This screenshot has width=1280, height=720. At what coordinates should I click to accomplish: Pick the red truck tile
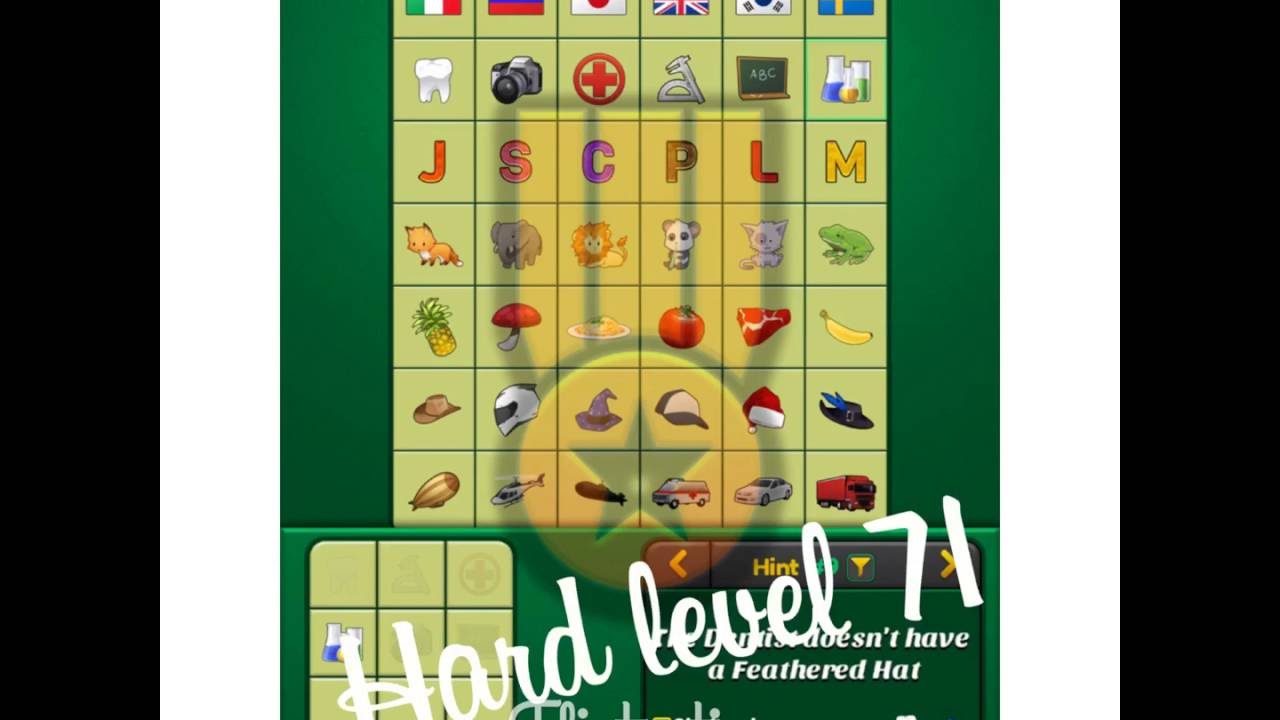(846, 491)
